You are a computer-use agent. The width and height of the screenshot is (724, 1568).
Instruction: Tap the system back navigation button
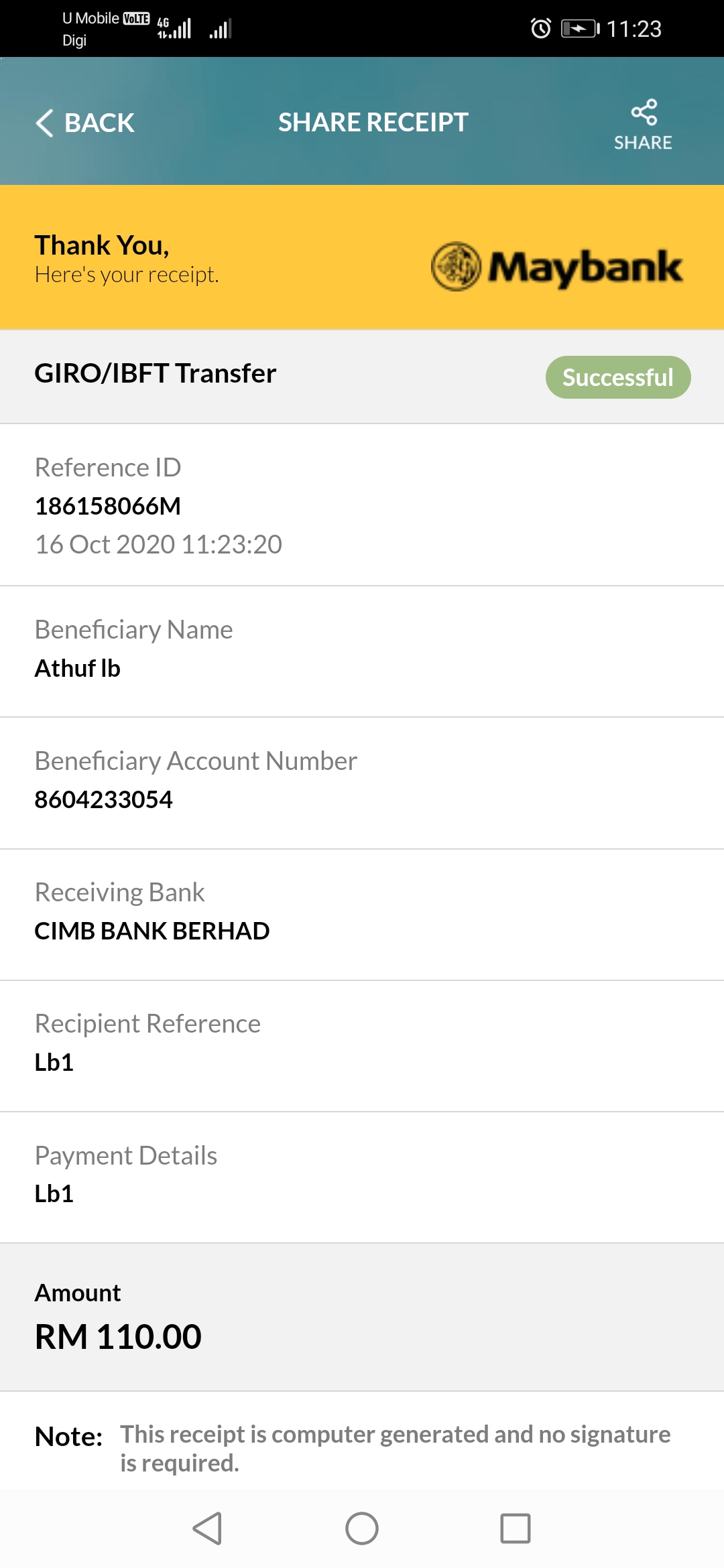(207, 1528)
